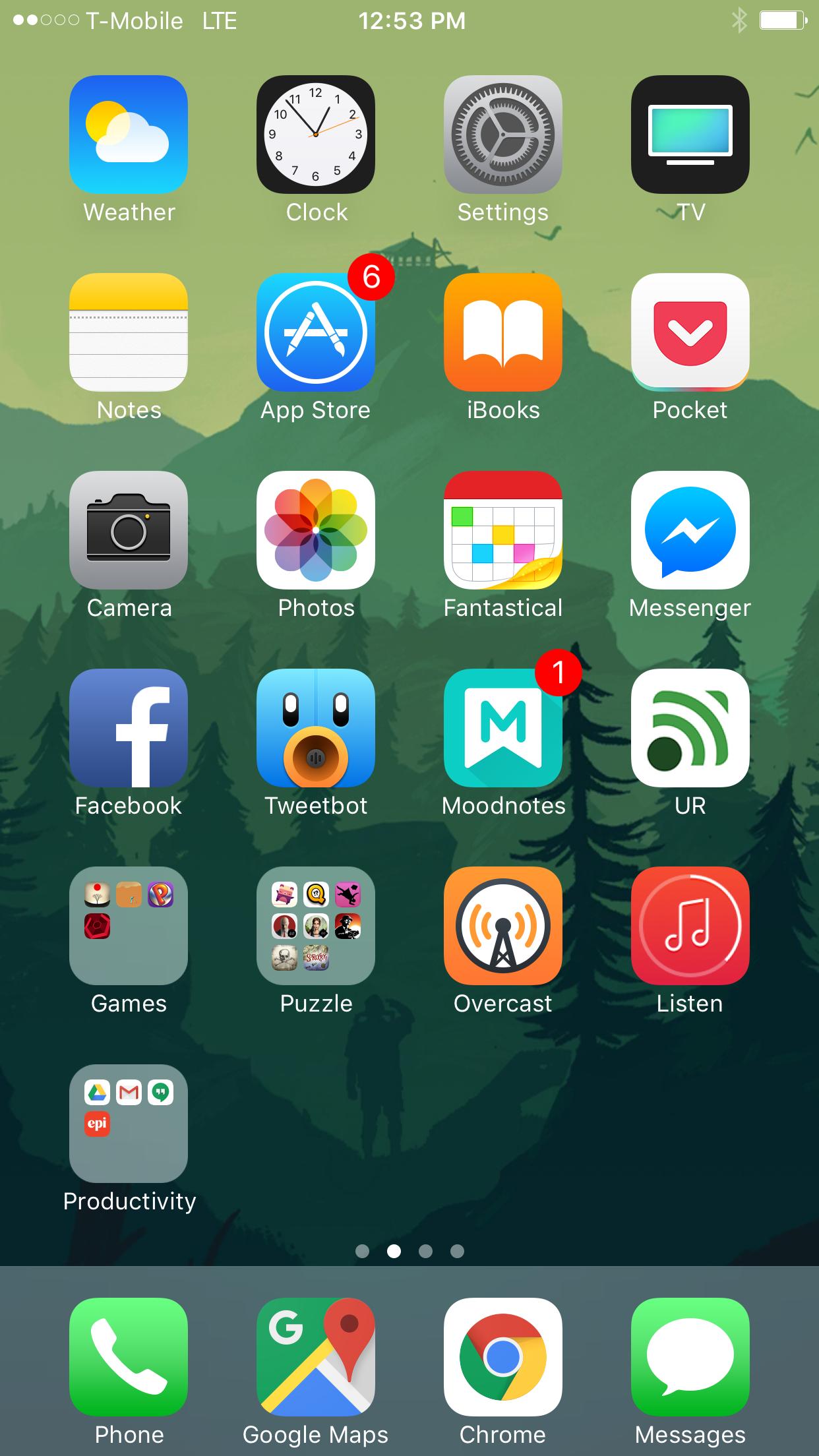819x1456 pixels.
Task: Open Fantastical calendar
Action: tap(503, 530)
